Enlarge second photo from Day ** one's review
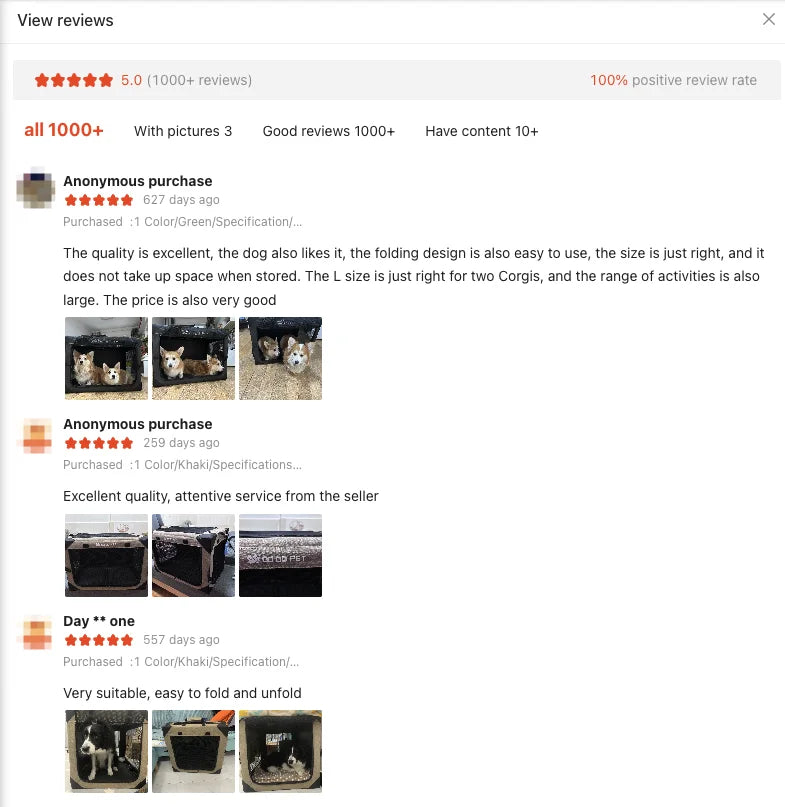The height and width of the screenshot is (807, 785). point(193,751)
